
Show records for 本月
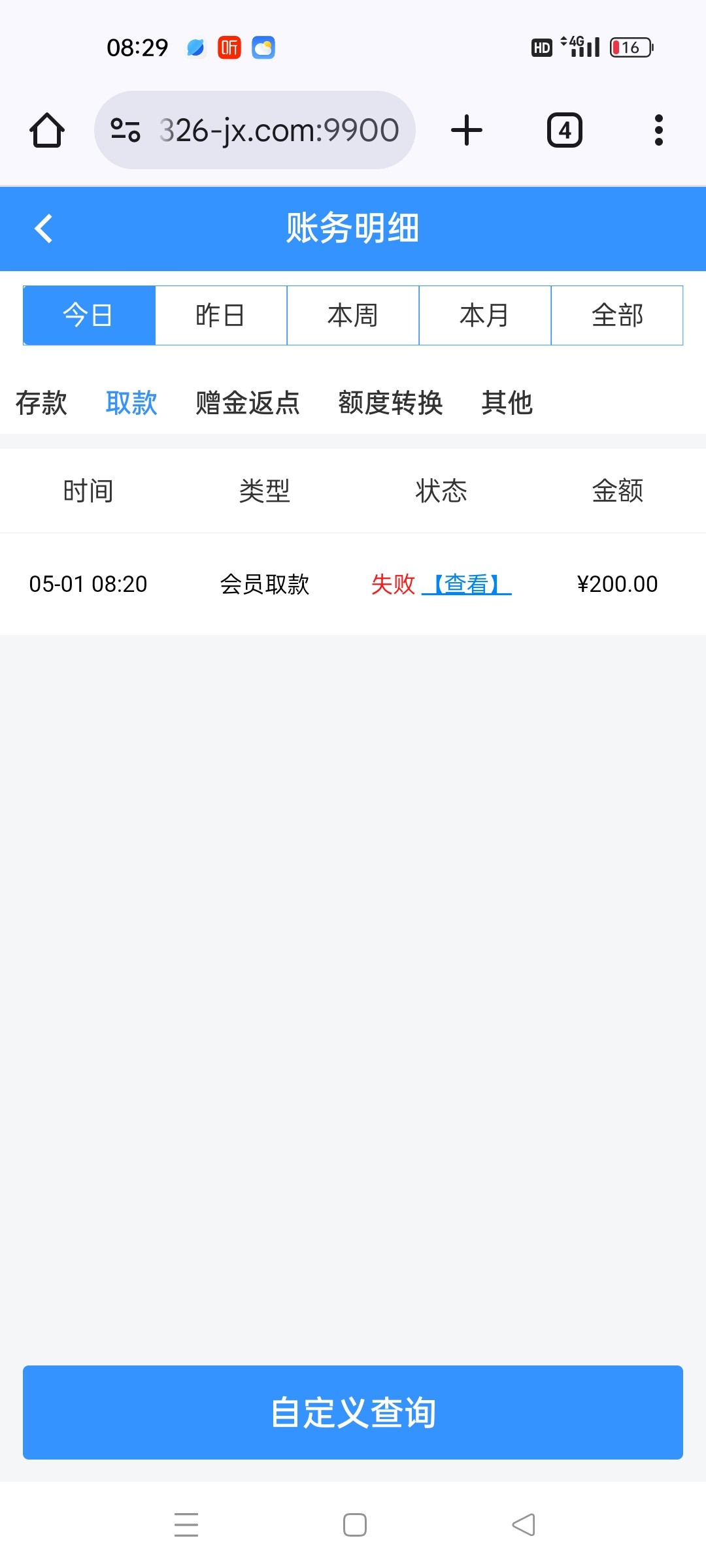coord(485,316)
